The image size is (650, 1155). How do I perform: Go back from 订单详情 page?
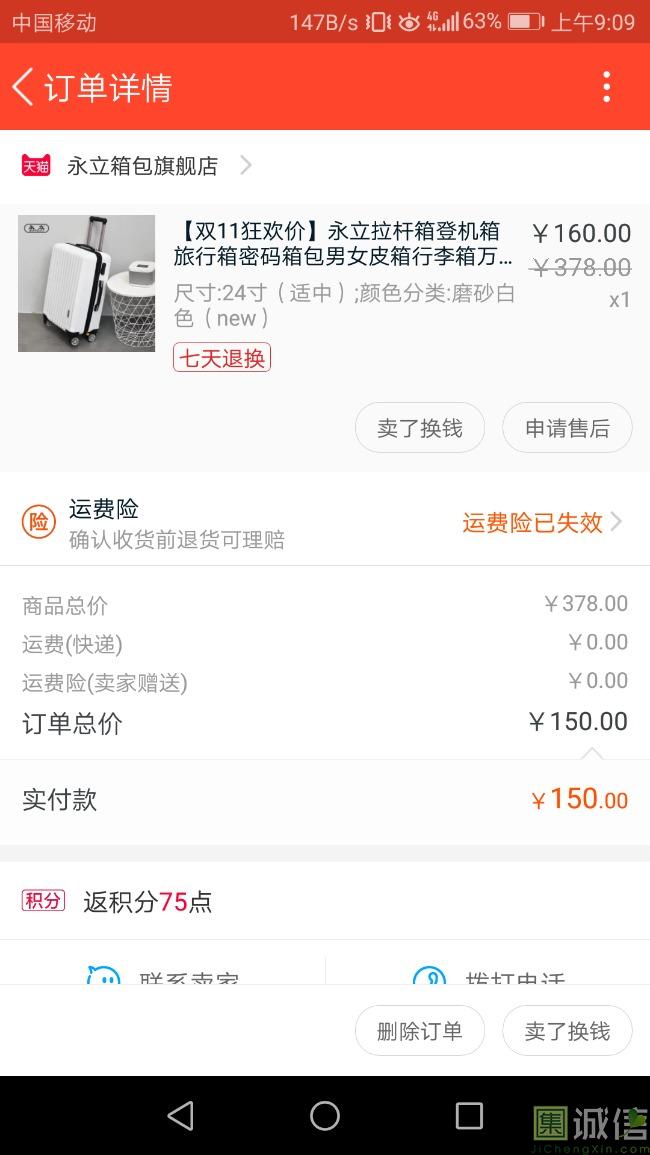[23, 87]
